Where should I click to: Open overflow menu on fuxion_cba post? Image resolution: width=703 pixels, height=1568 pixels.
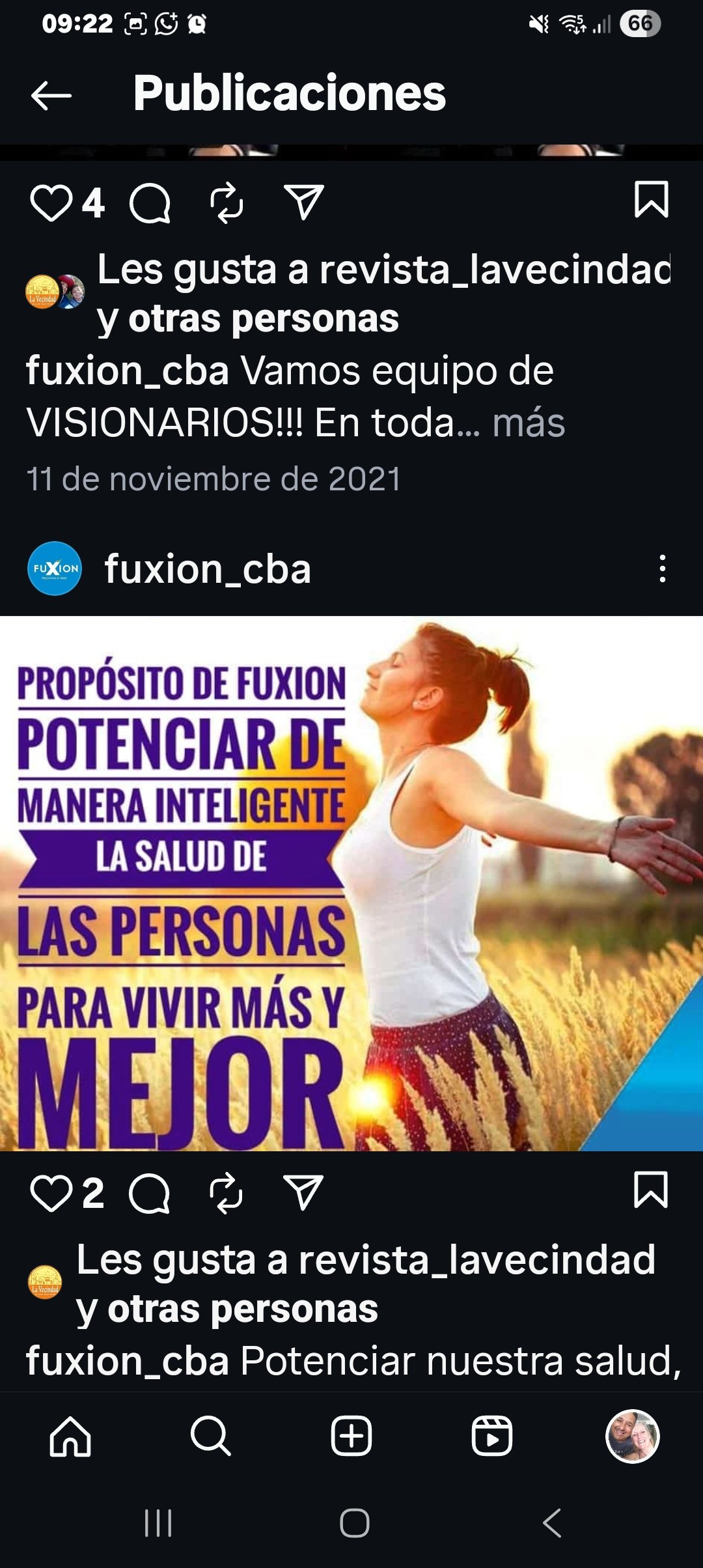662,568
